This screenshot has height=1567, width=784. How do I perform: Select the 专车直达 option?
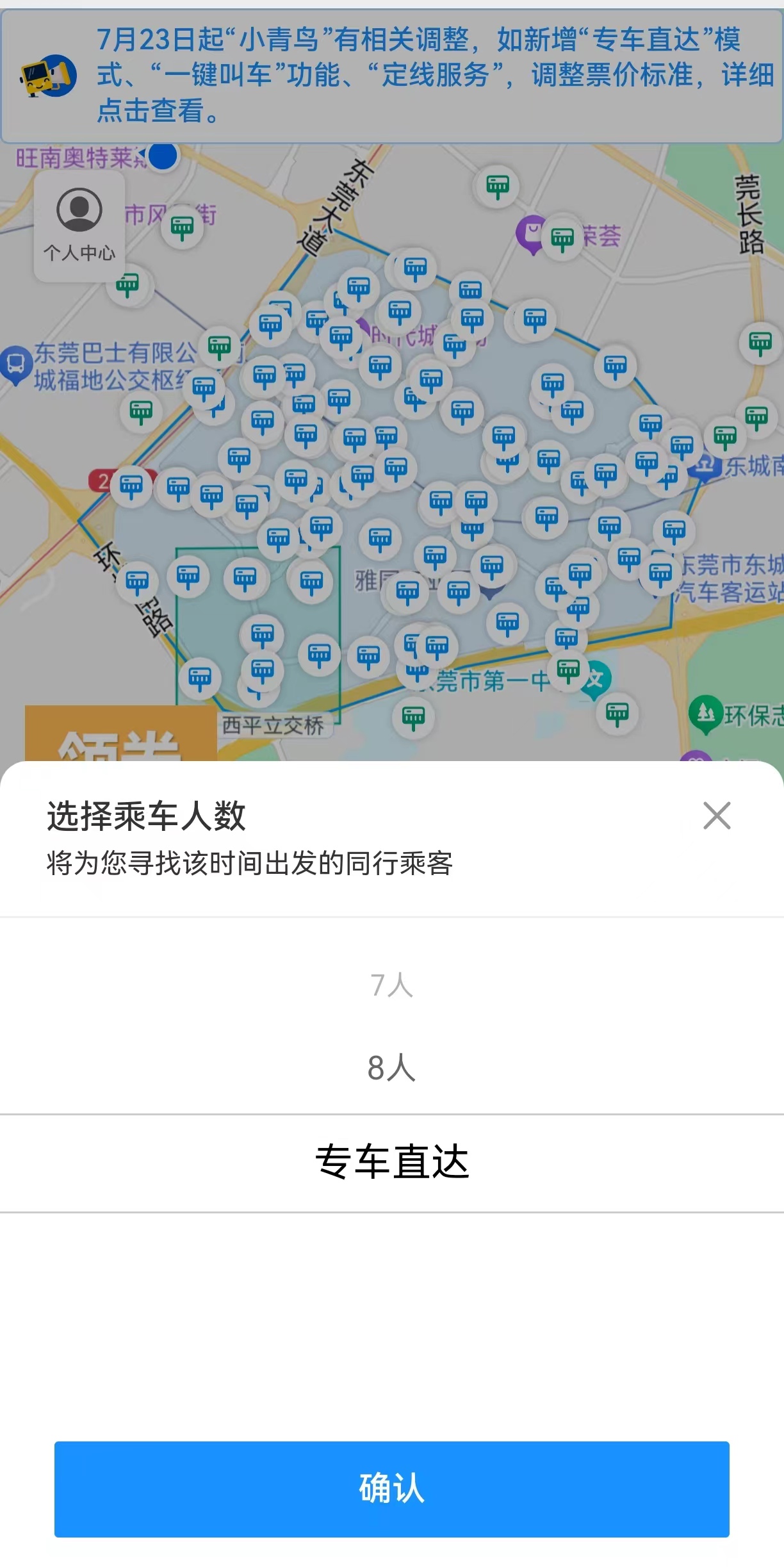point(391,1162)
